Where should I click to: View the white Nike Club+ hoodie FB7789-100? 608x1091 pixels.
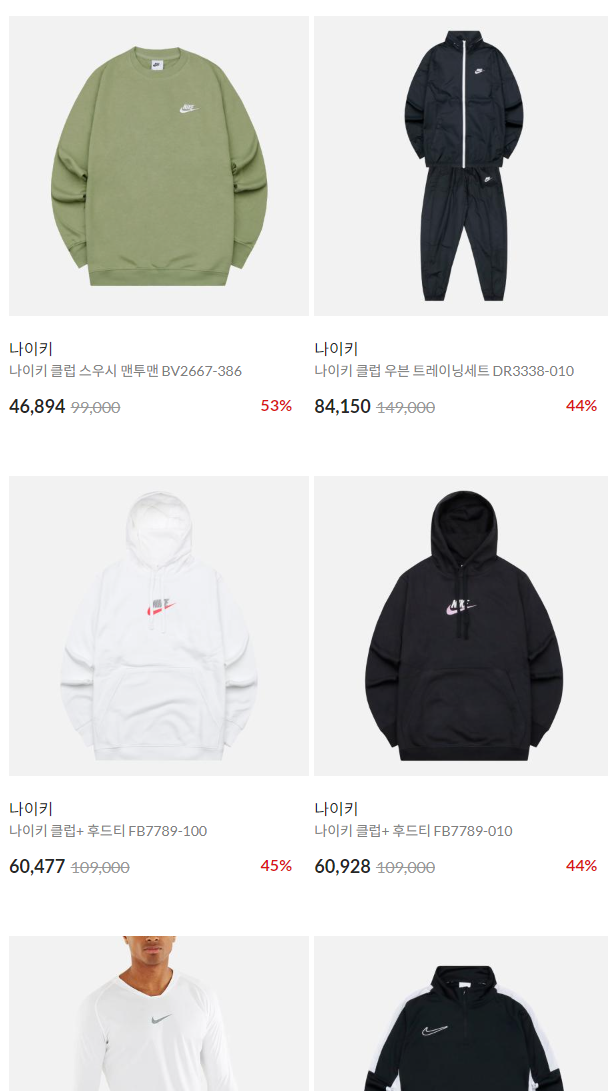point(159,626)
